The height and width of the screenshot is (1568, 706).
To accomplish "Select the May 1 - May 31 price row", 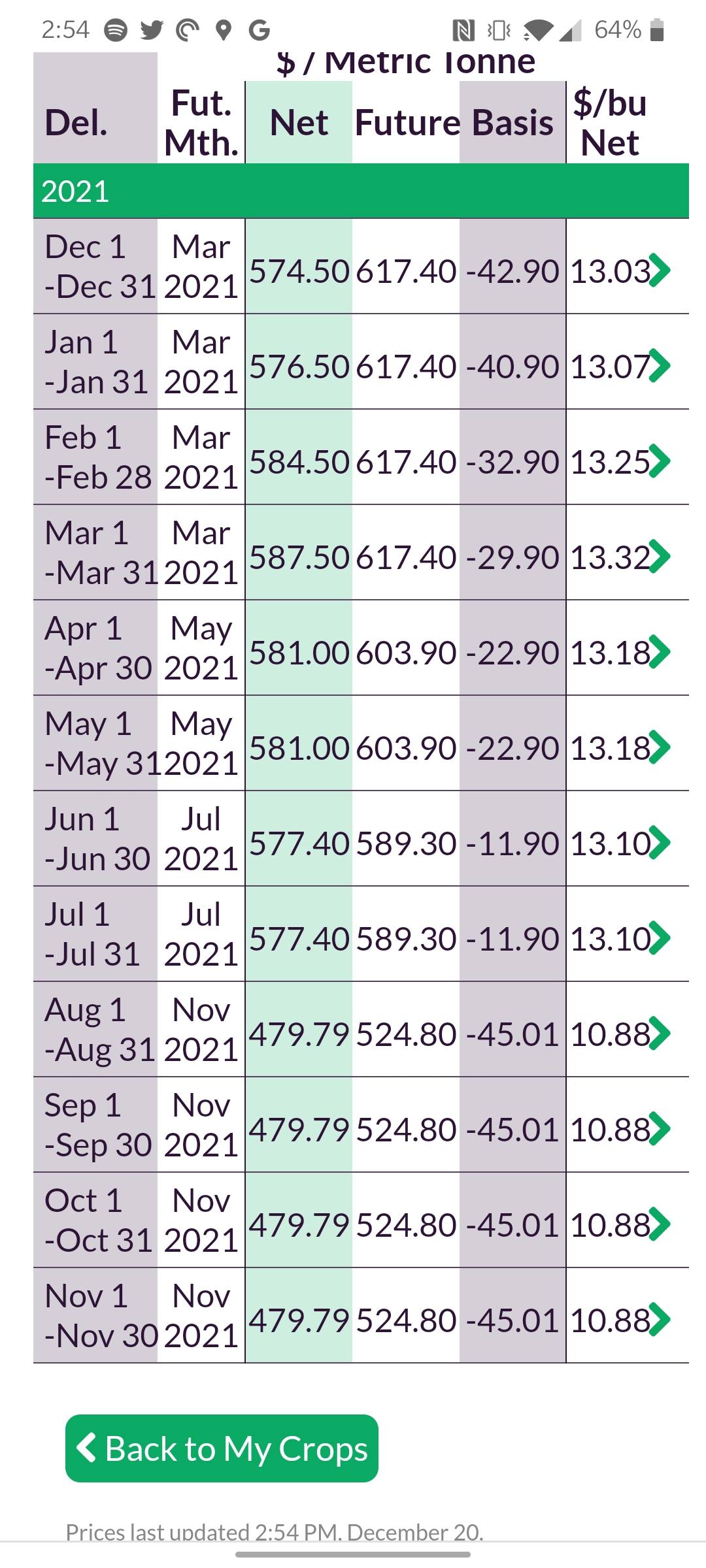I will click(x=361, y=743).
